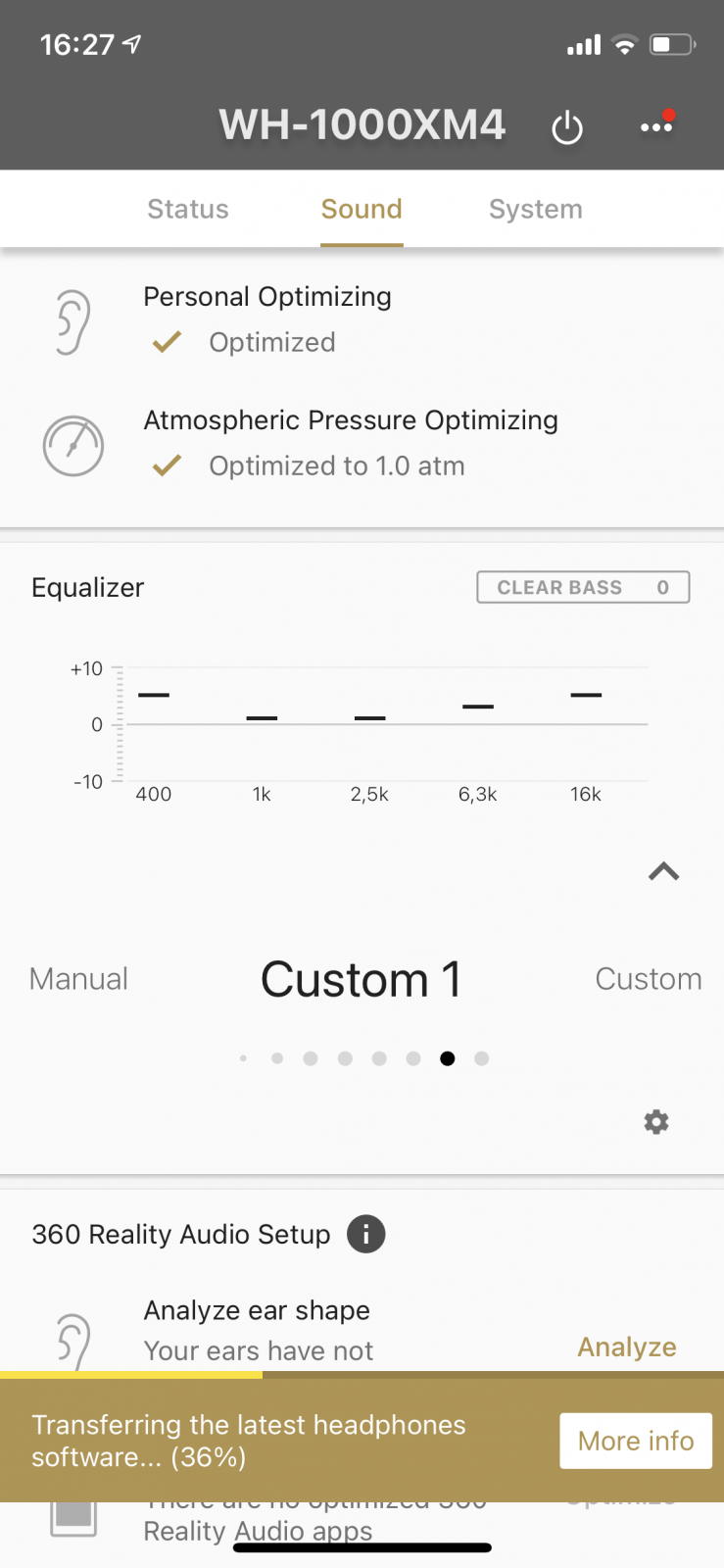Collapse the equalizer with the up chevron
This screenshot has width=724, height=1568.
[x=663, y=871]
